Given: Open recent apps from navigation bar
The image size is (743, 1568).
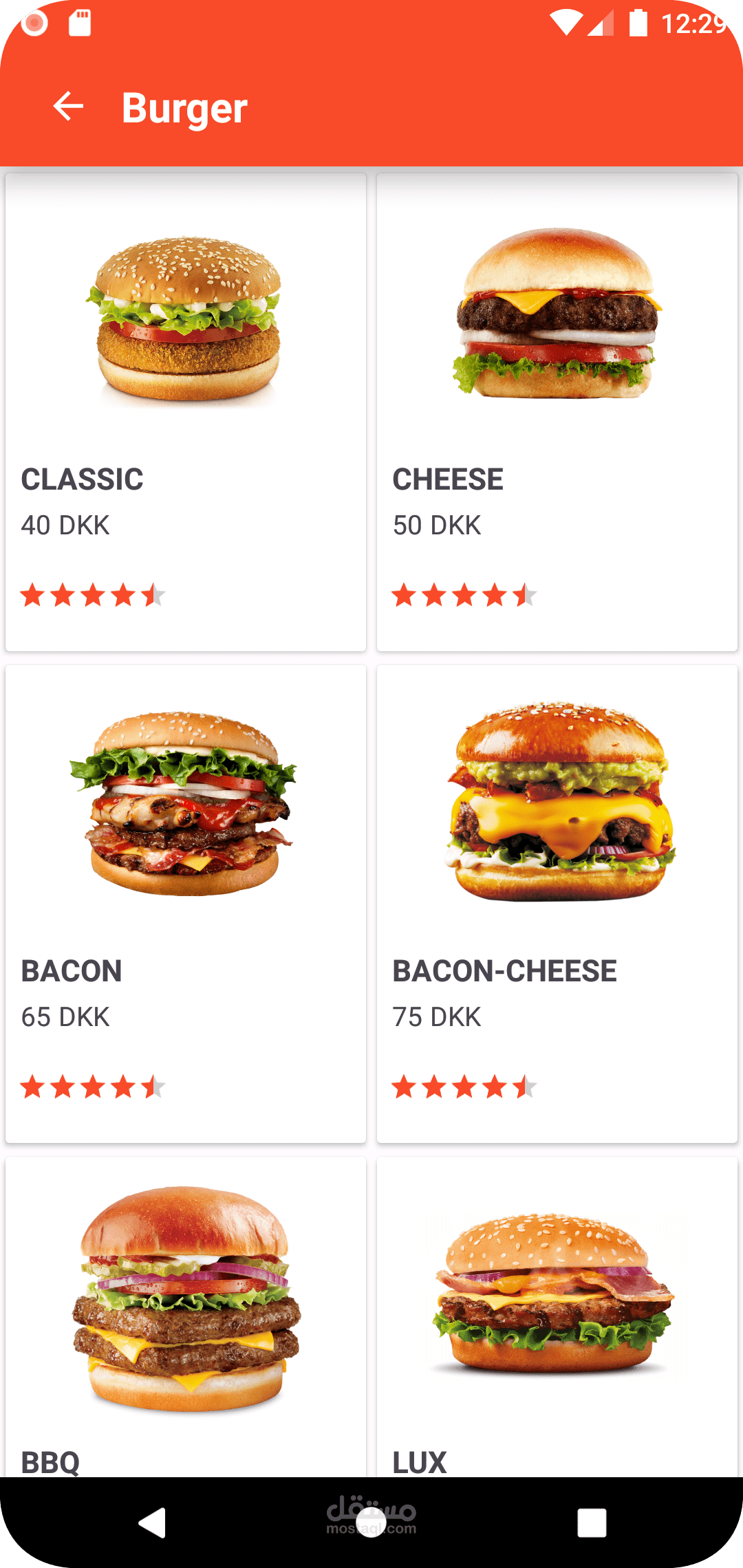Looking at the screenshot, I should pos(592,1523).
